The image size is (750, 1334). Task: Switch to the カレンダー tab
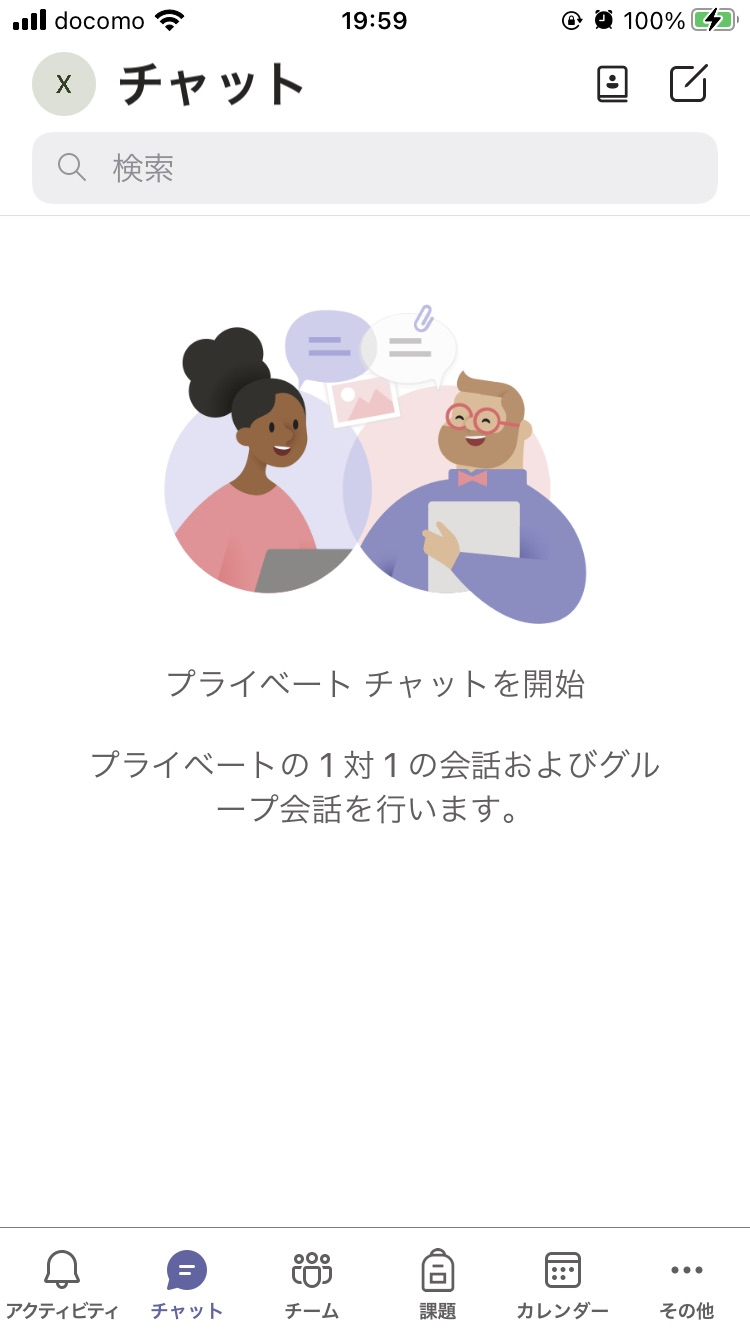[562, 1283]
